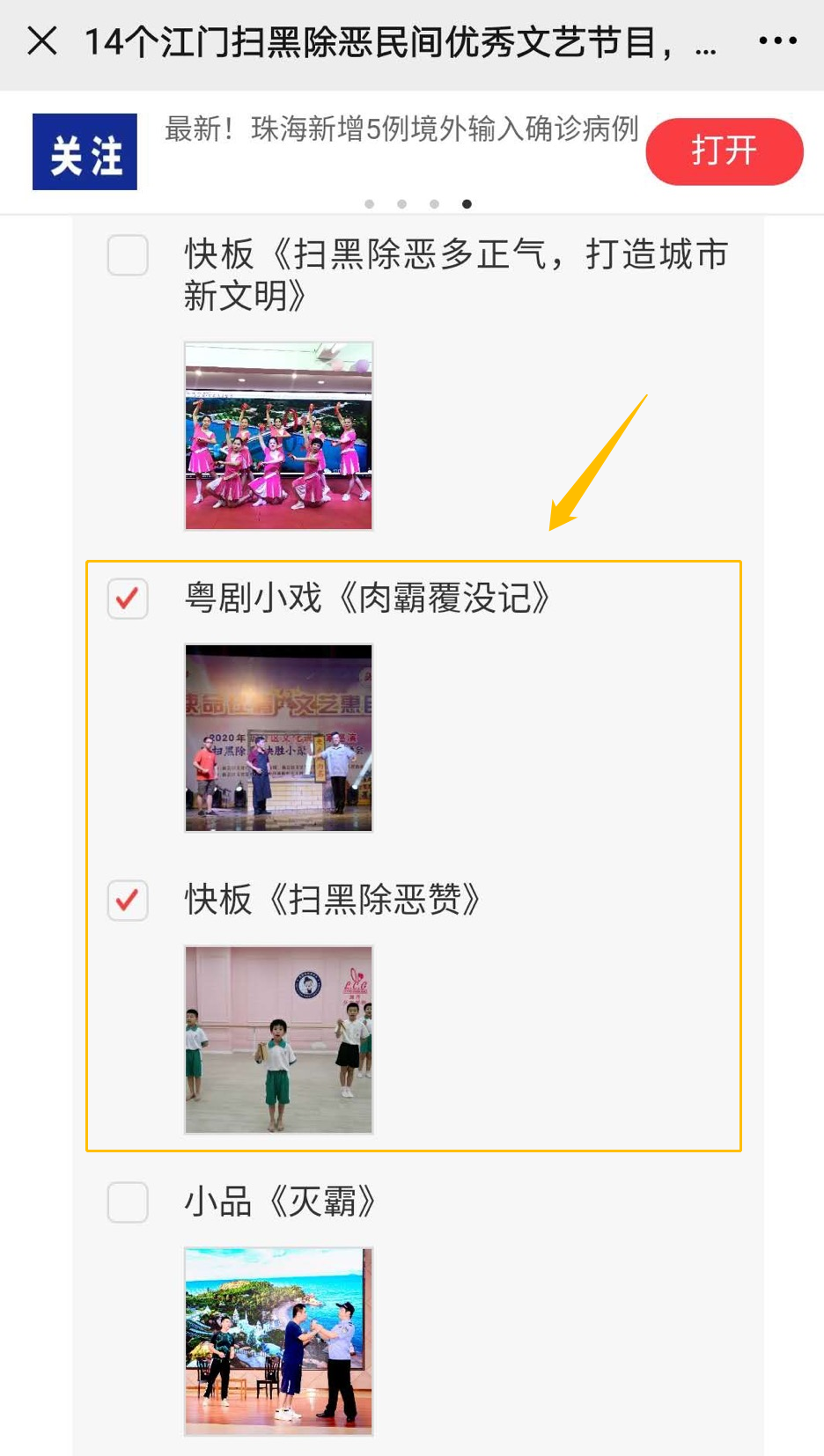This screenshot has height=1456, width=824.
Task: Open the three-dot overflow menu
Action: tap(777, 40)
